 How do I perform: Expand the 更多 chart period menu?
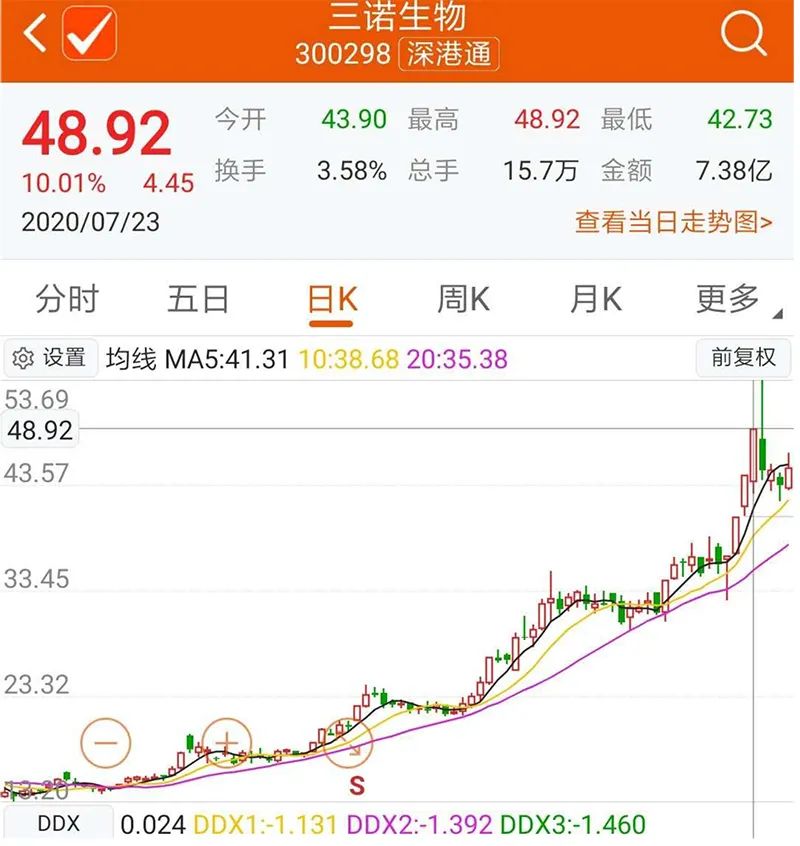point(731,299)
